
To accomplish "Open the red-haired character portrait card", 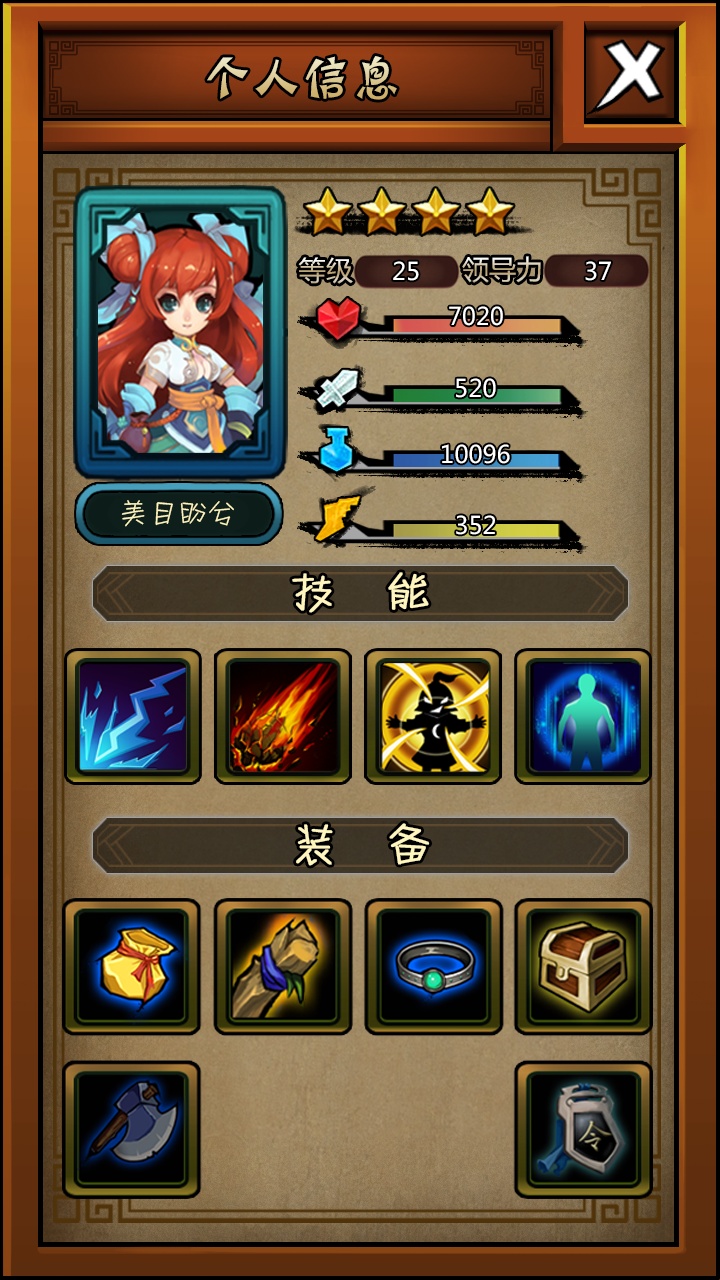I will [x=180, y=332].
